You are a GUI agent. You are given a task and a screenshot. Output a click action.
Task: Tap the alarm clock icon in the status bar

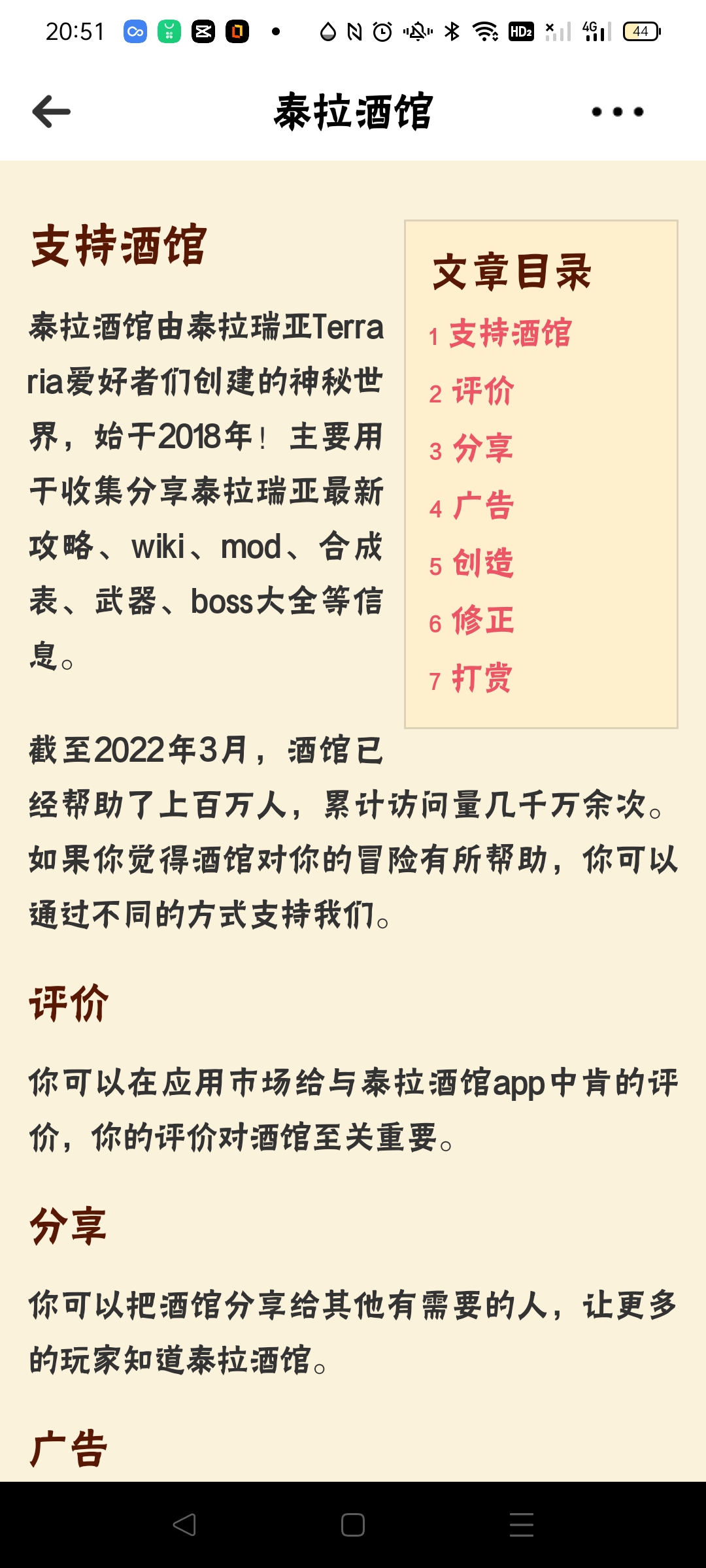(382, 30)
